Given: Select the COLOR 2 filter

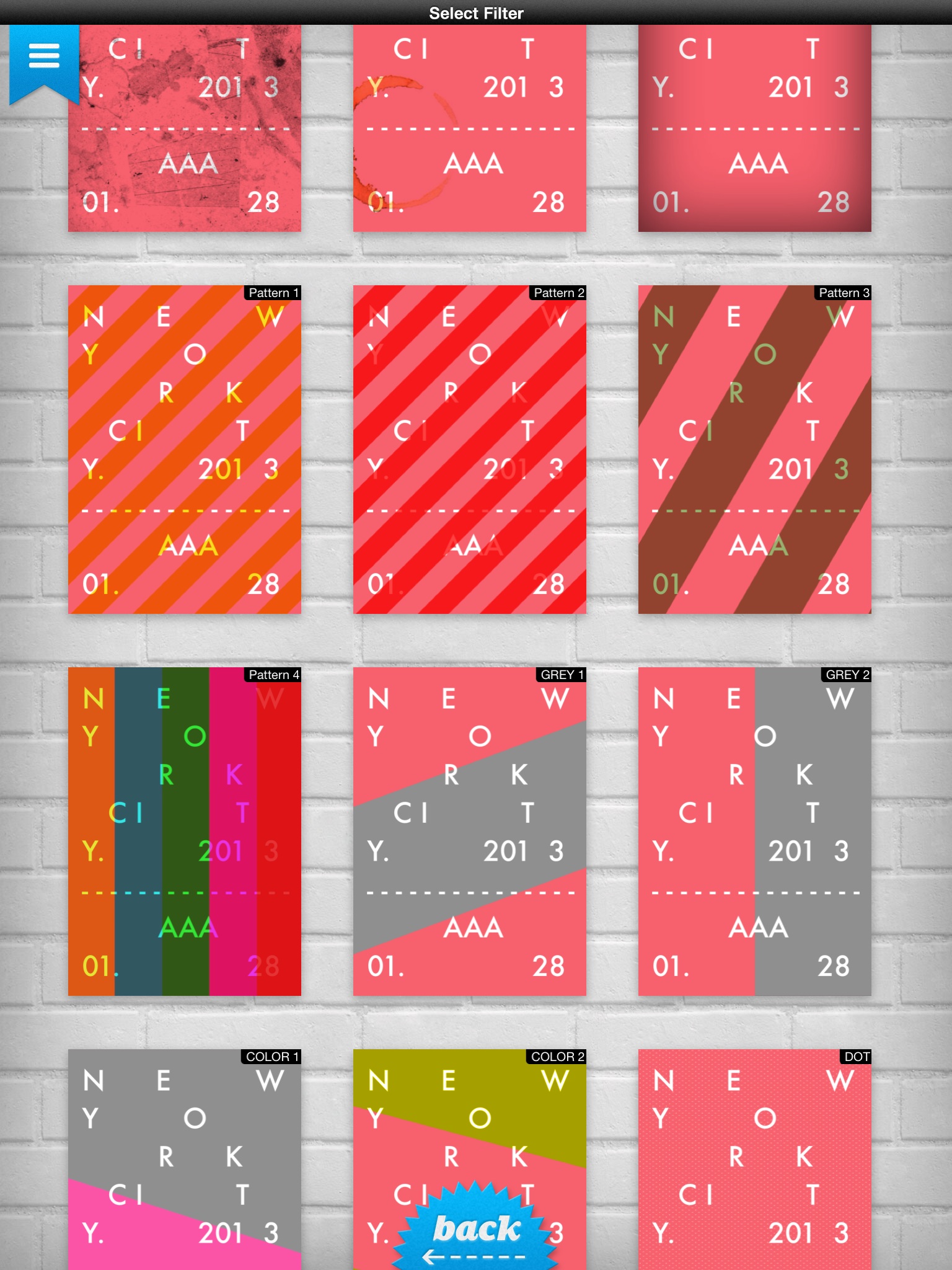Looking at the screenshot, I should (x=469, y=1116).
